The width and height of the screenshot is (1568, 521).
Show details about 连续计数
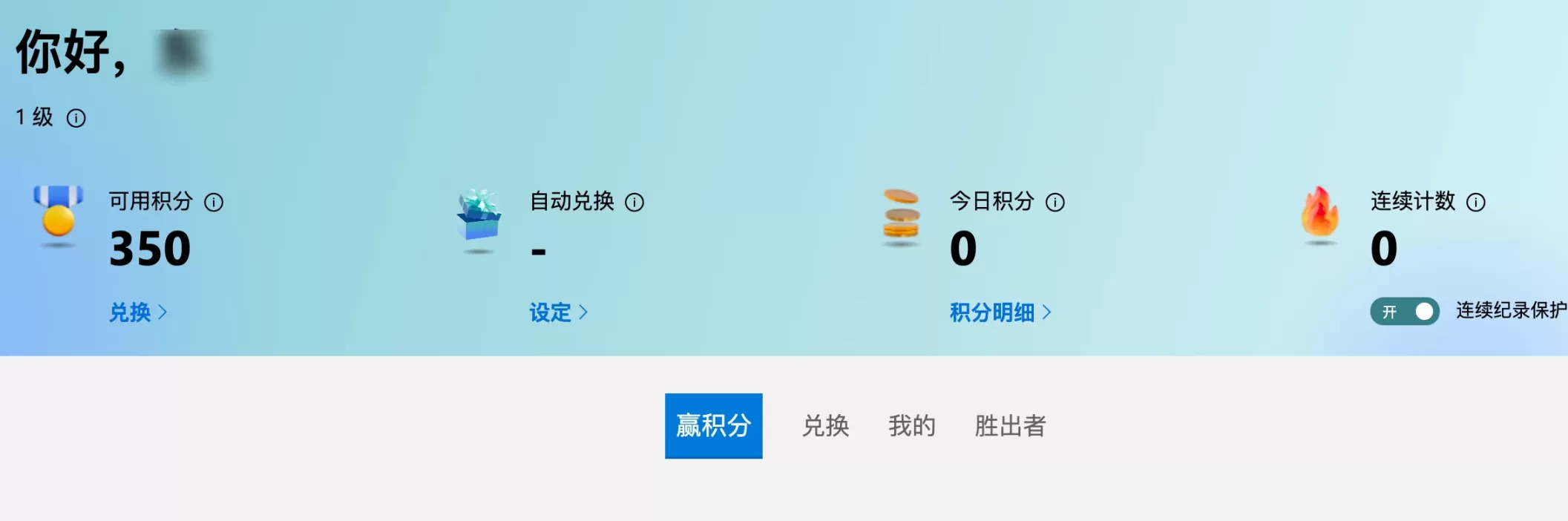point(1476,202)
